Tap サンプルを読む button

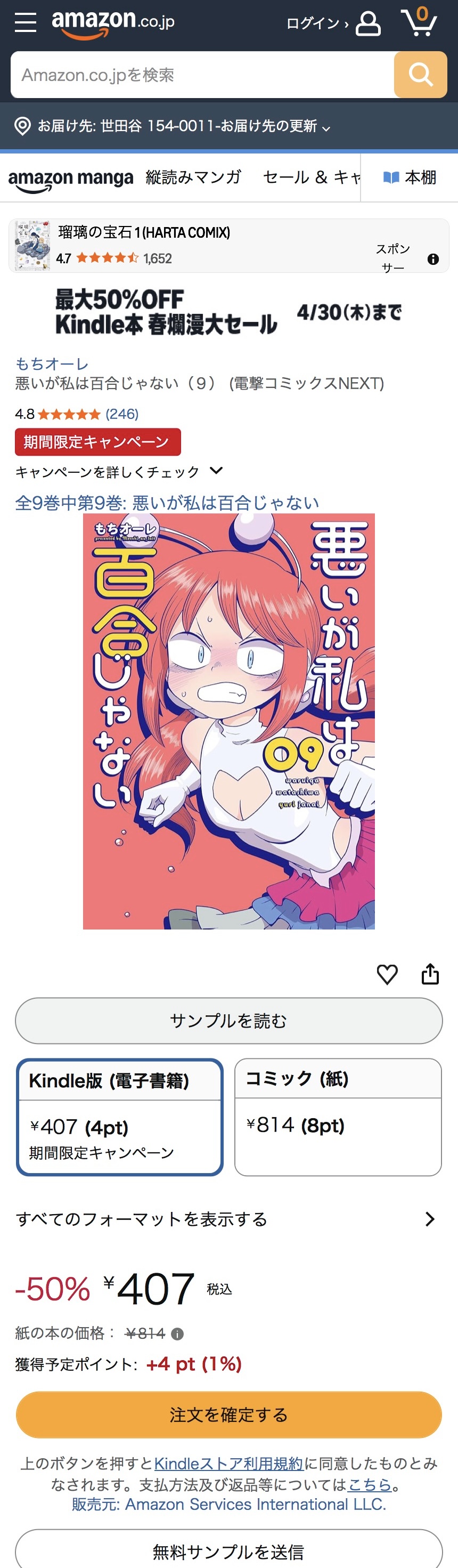tap(228, 1021)
